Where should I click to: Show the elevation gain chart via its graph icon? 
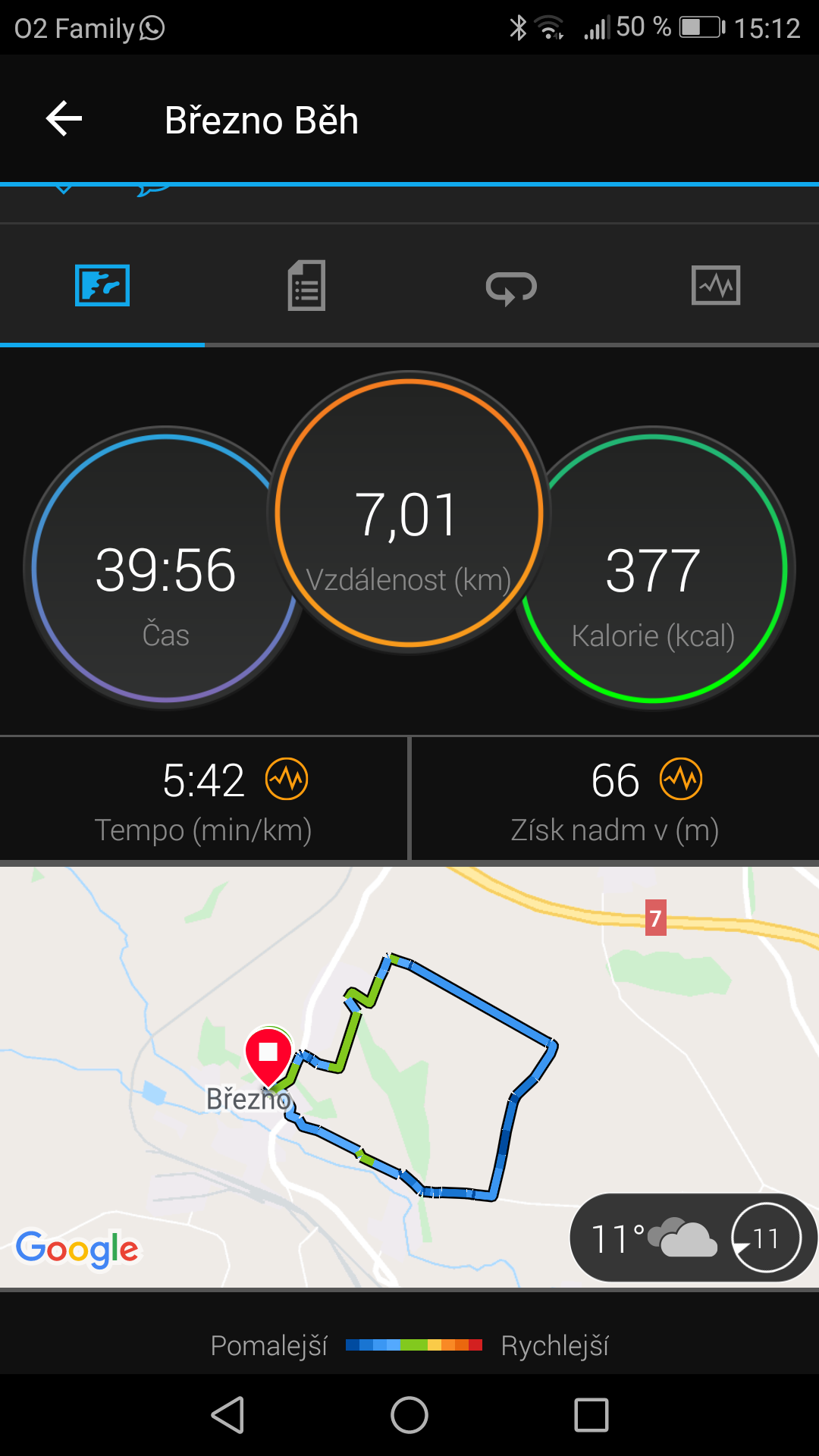(681, 779)
